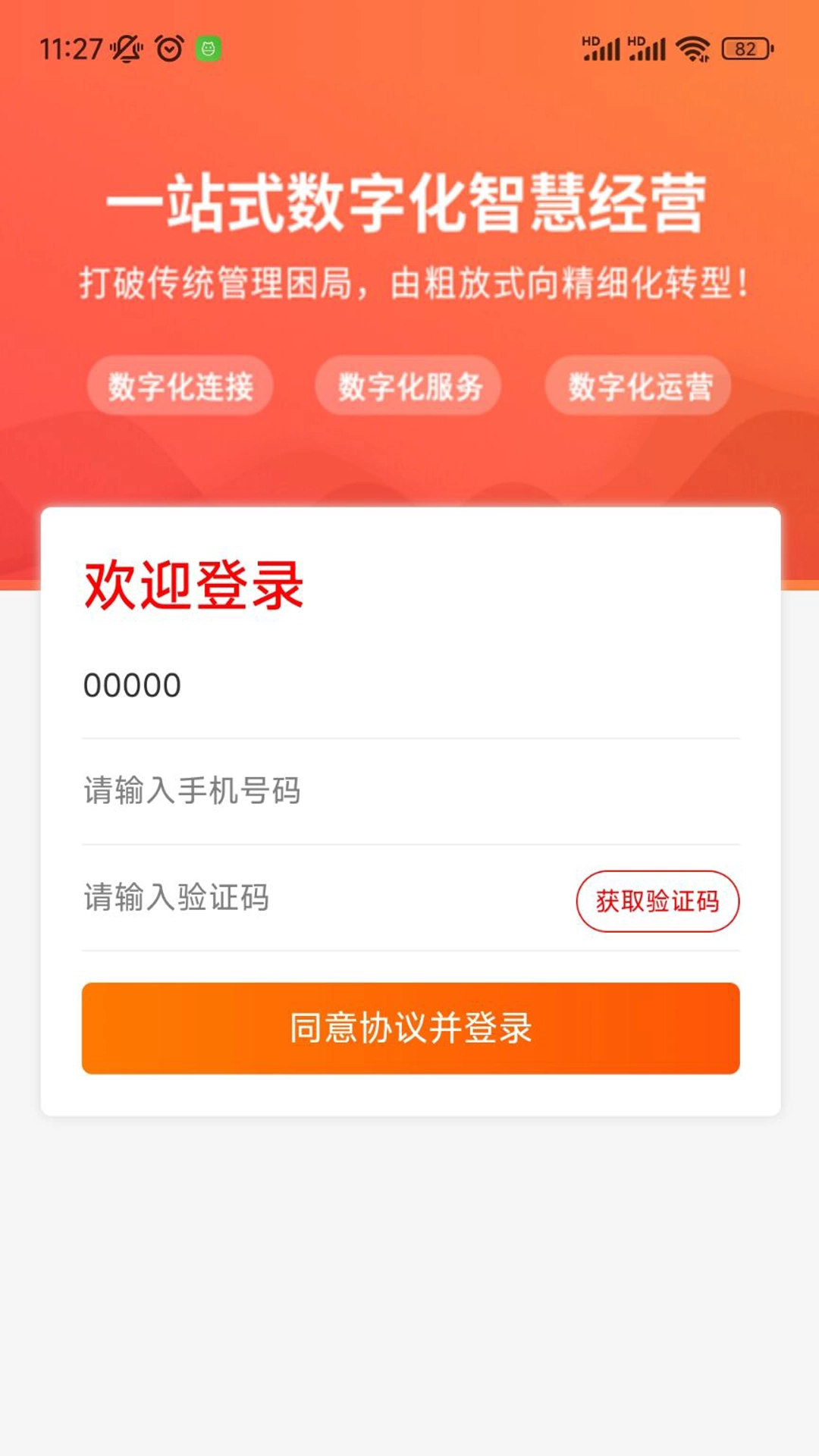Click the green notification icon in status bar
Image resolution: width=819 pixels, height=1456 pixels.
[x=209, y=47]
